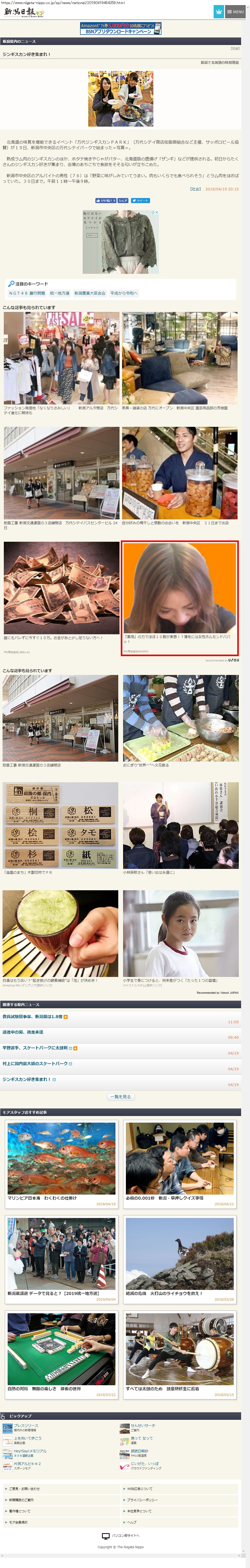Open the 平成から令和へ keyword
Viewport: 250px width, 1568px height.
124,293
